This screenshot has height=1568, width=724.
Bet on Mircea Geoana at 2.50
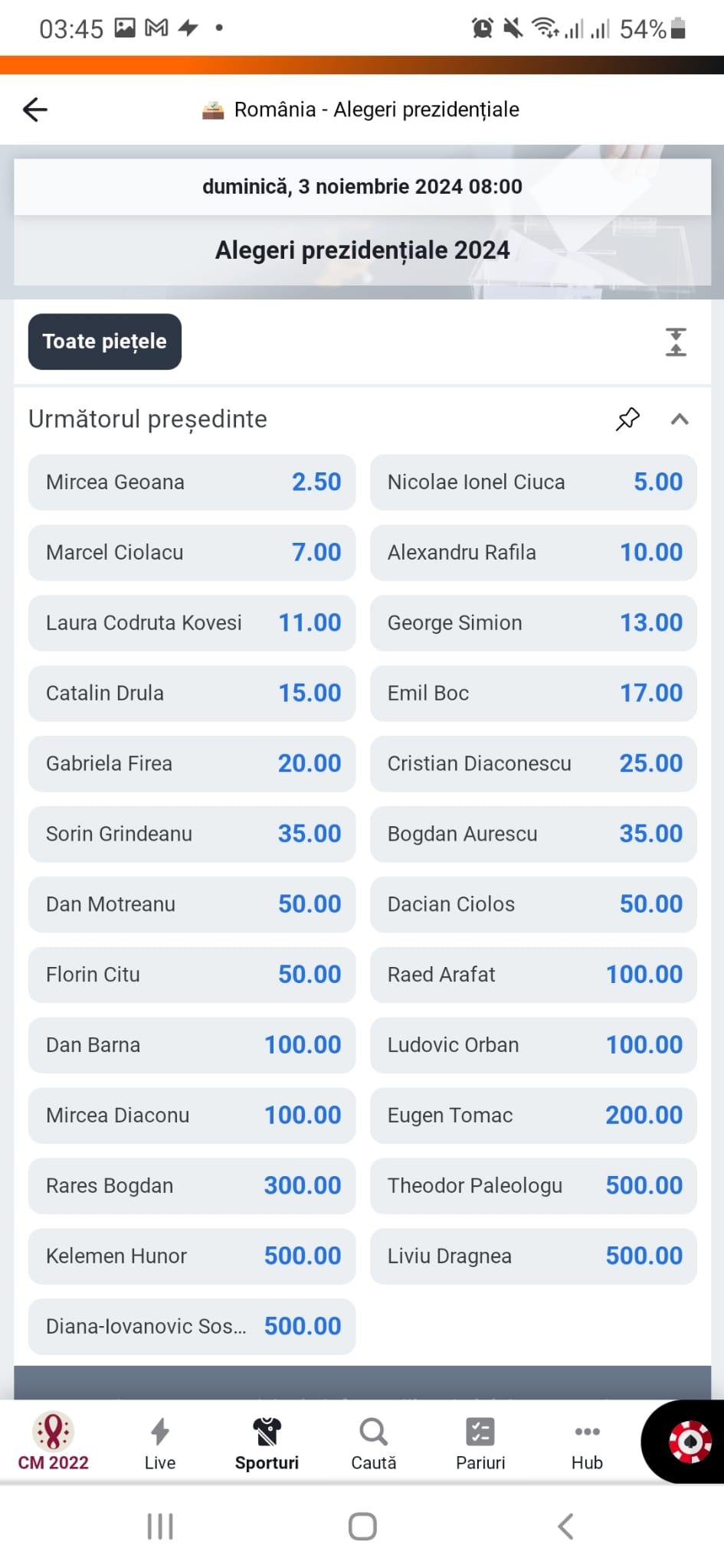(x=192, y=482)
